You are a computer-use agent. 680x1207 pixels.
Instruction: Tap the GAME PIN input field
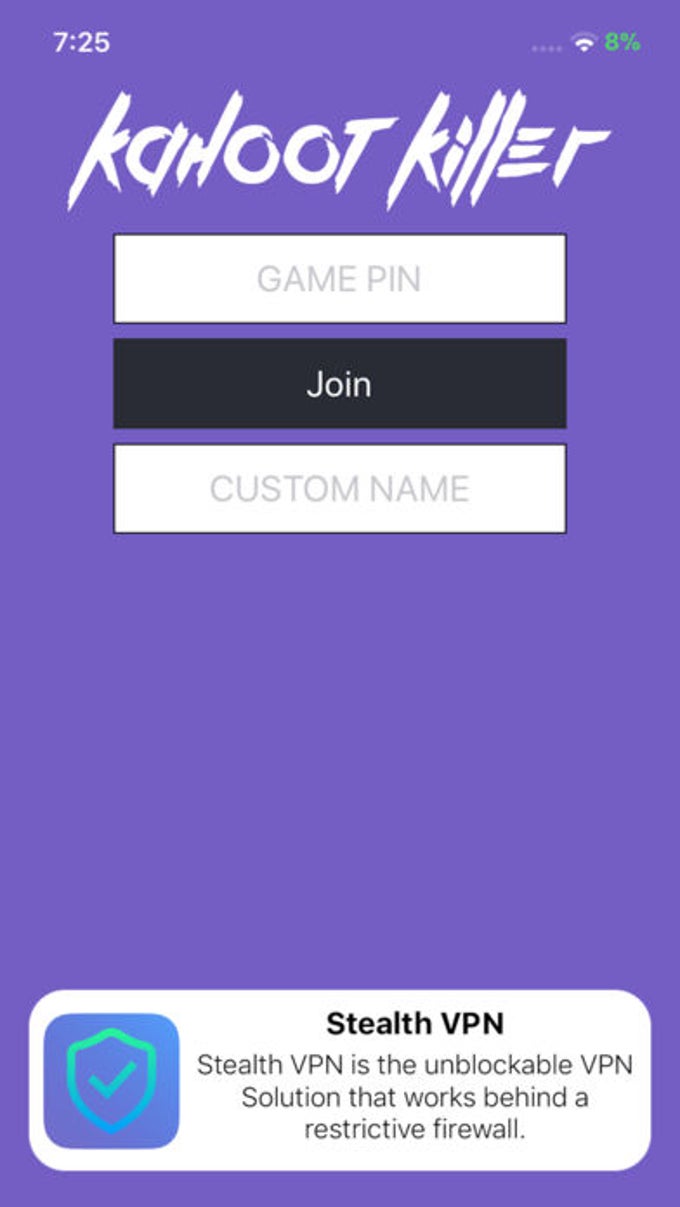click(x=339, y=278)
